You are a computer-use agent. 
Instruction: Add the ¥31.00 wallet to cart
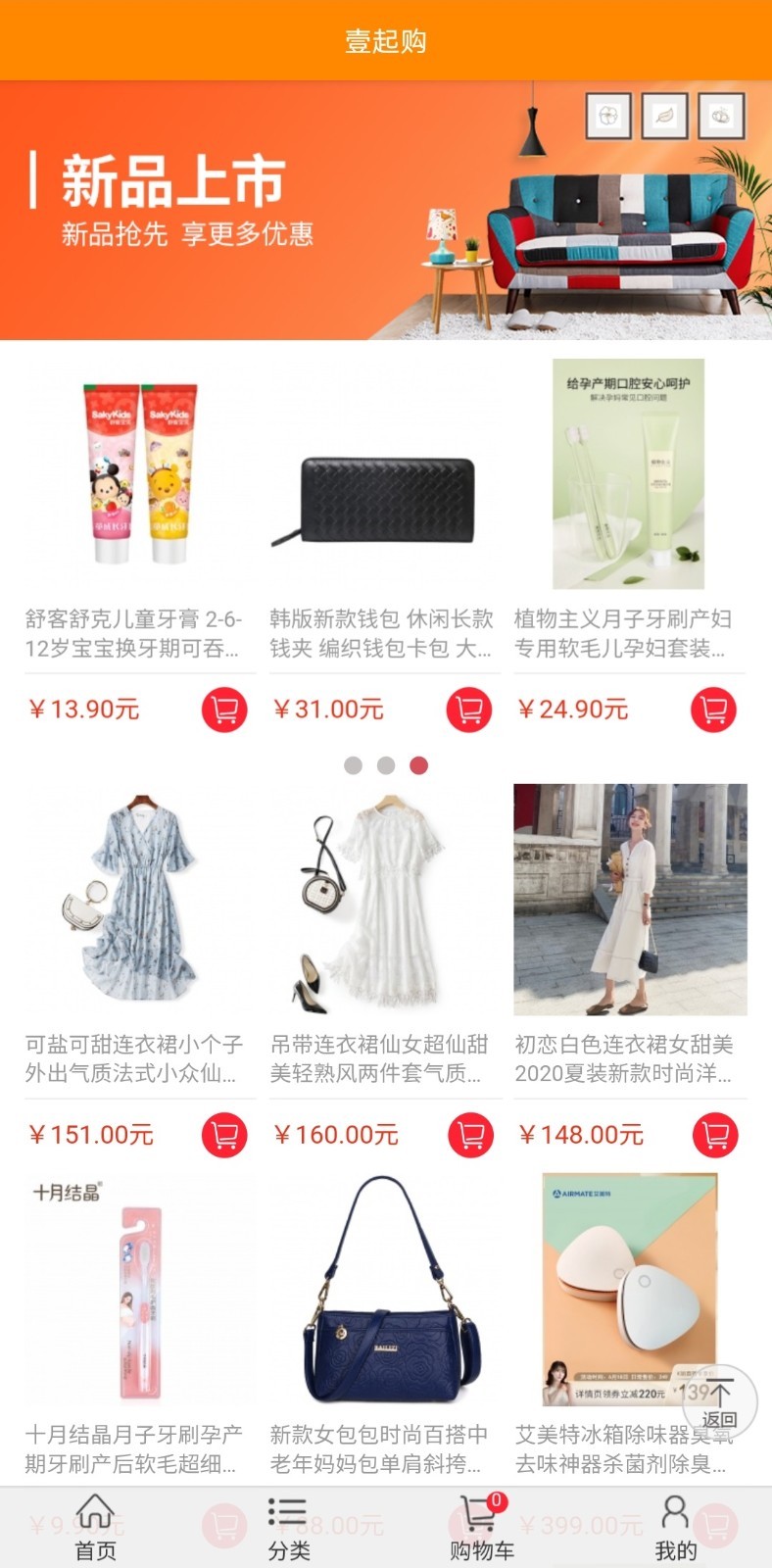click(x=469, y=710)
